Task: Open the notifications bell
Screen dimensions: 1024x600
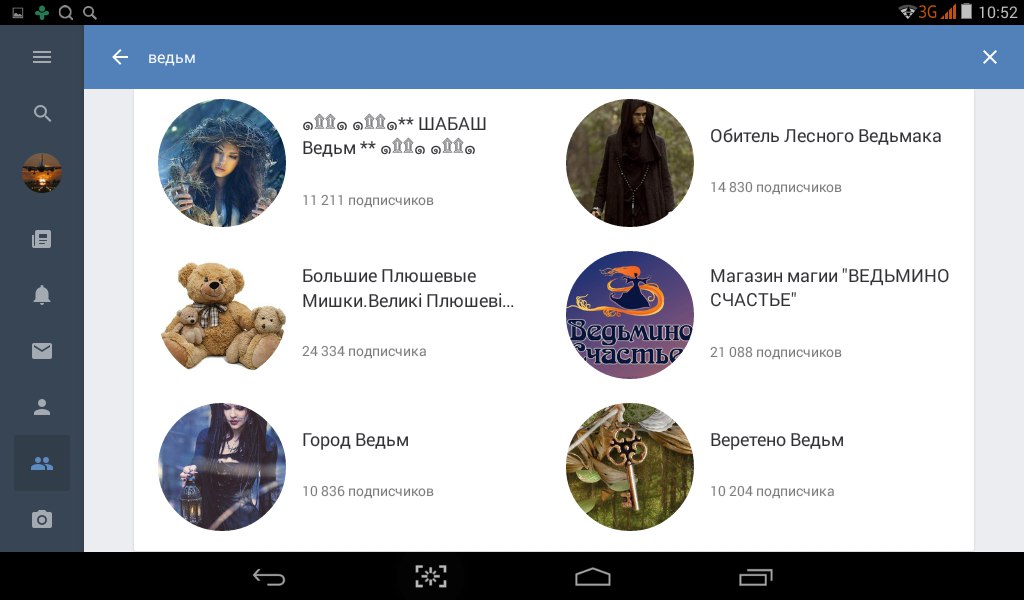Action: [42, 295]
